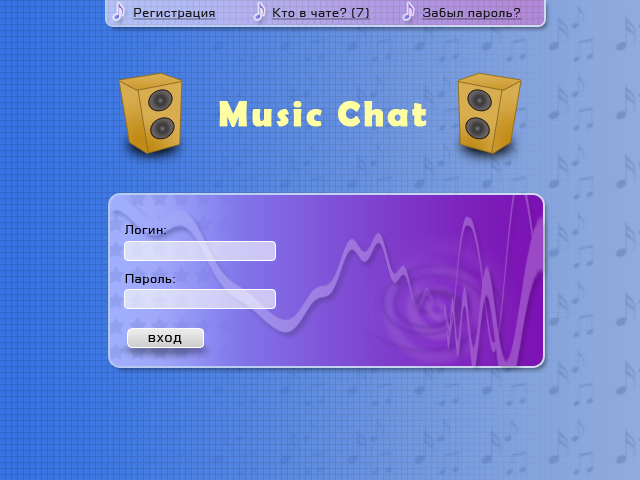Focus the Пароль text field
This screenshot has width=640, height=480.
200,299
